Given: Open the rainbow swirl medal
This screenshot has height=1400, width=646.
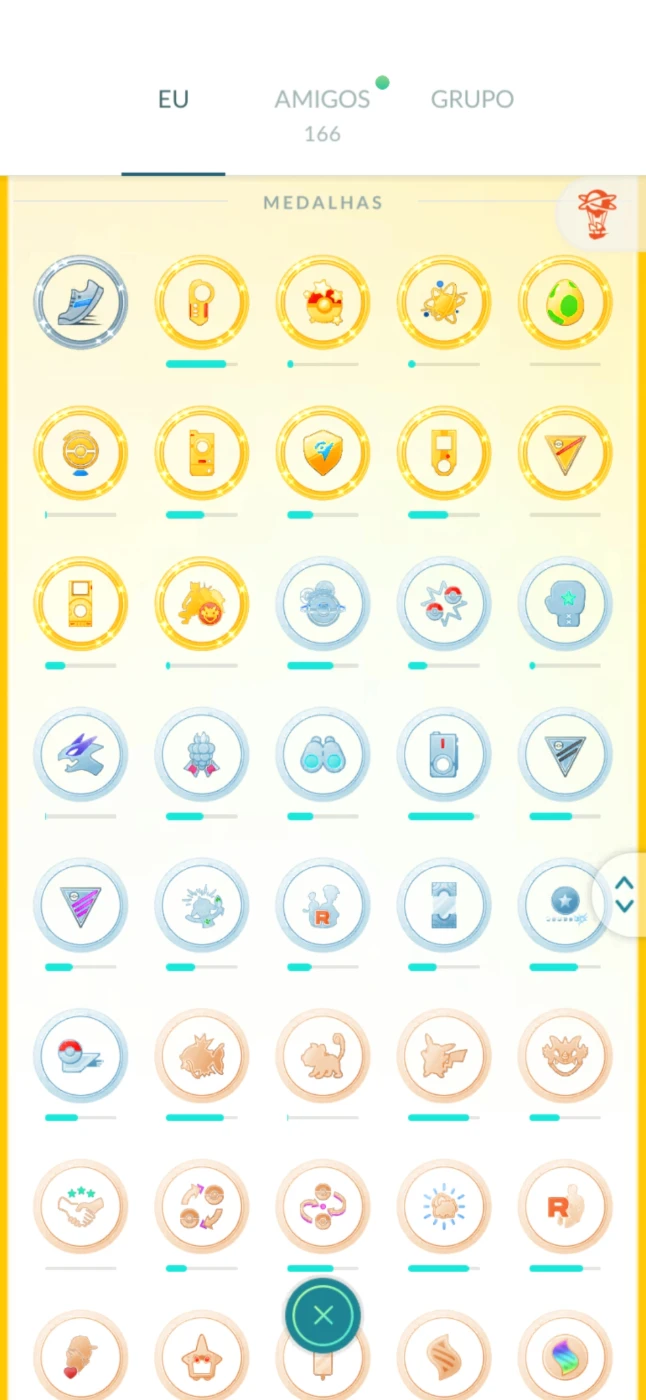Looking at the screenshot, I should coord(566,1355).
